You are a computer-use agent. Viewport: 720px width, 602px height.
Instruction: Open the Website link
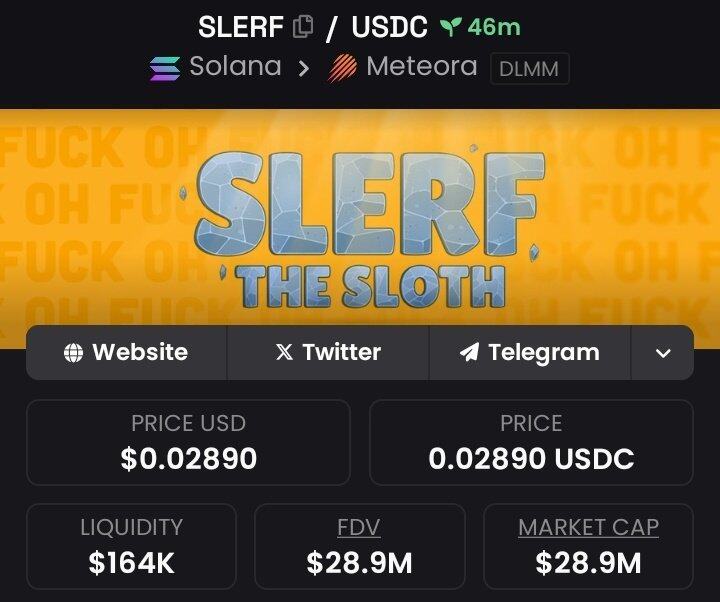pyautogui.click(x=126, y=352)
